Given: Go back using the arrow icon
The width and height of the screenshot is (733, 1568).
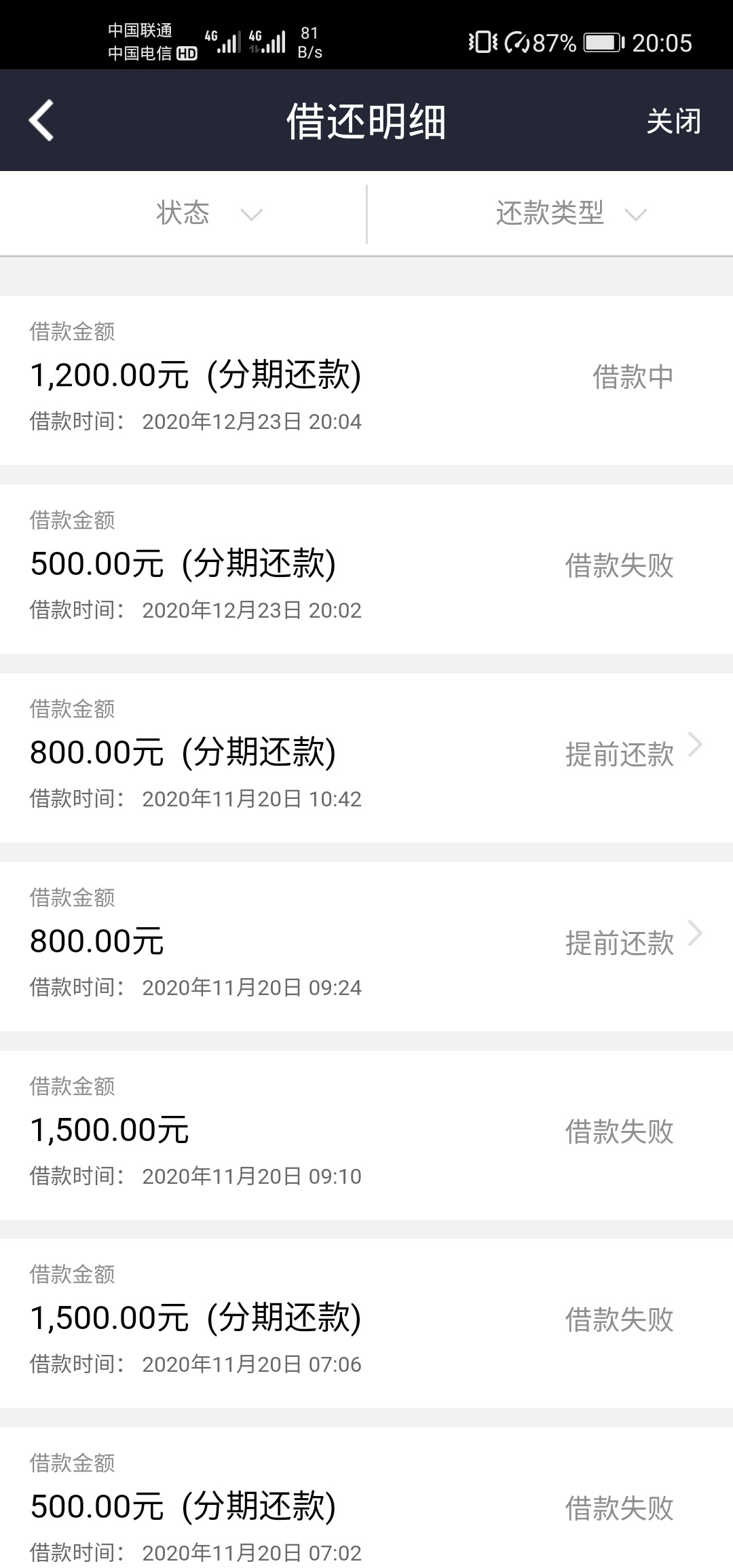Looking at the screenshot, I should coord(41,121).
